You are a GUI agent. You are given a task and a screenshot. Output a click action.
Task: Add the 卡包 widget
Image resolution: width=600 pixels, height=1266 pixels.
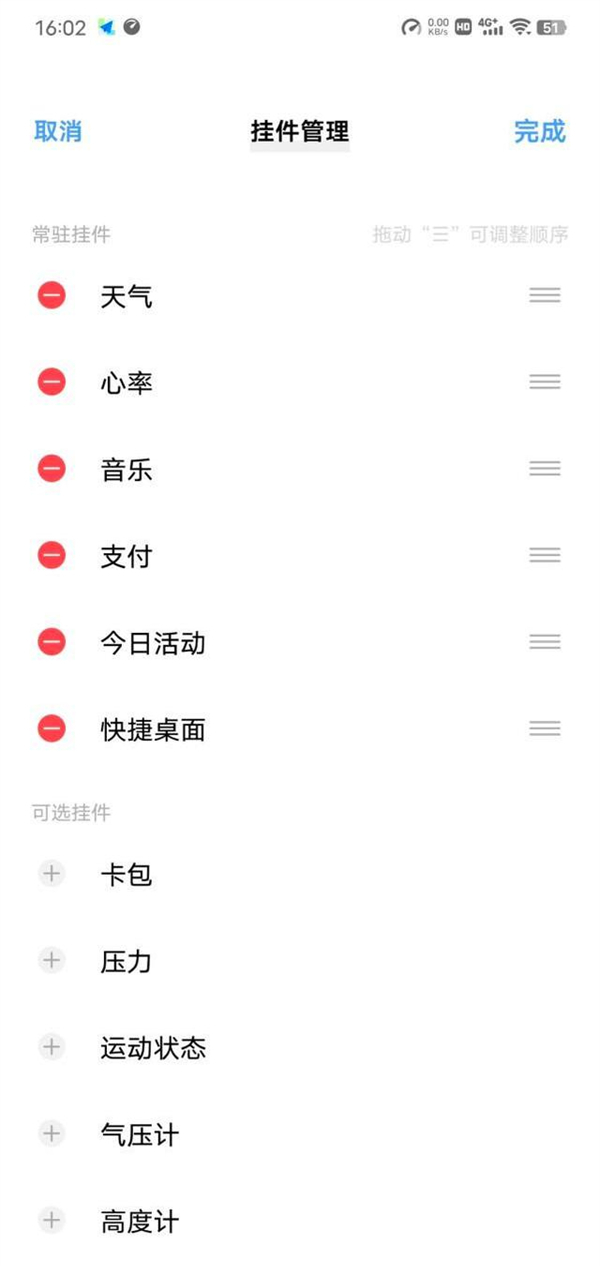pyautogui.click(x=52, y=874)
